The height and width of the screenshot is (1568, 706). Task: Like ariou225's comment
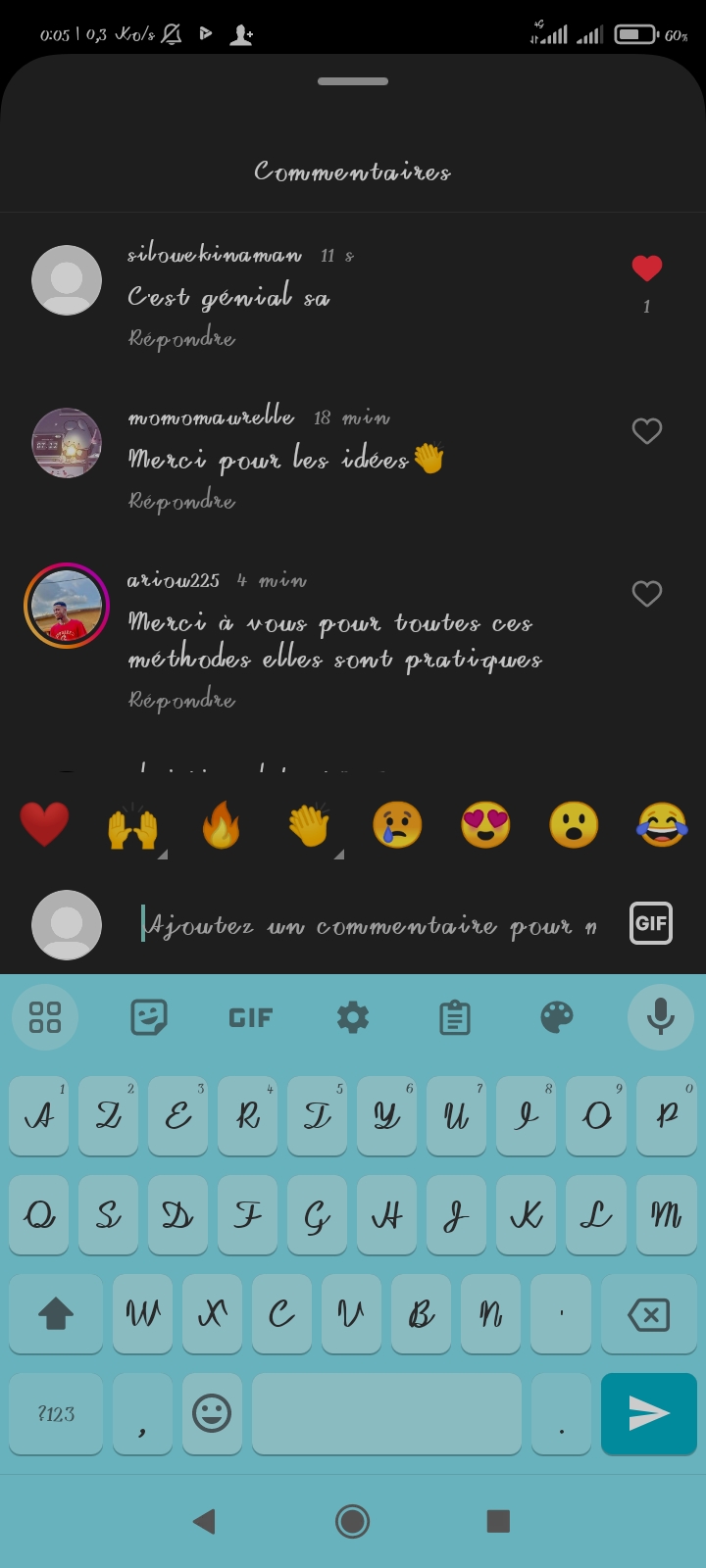(x=646, y=594)
